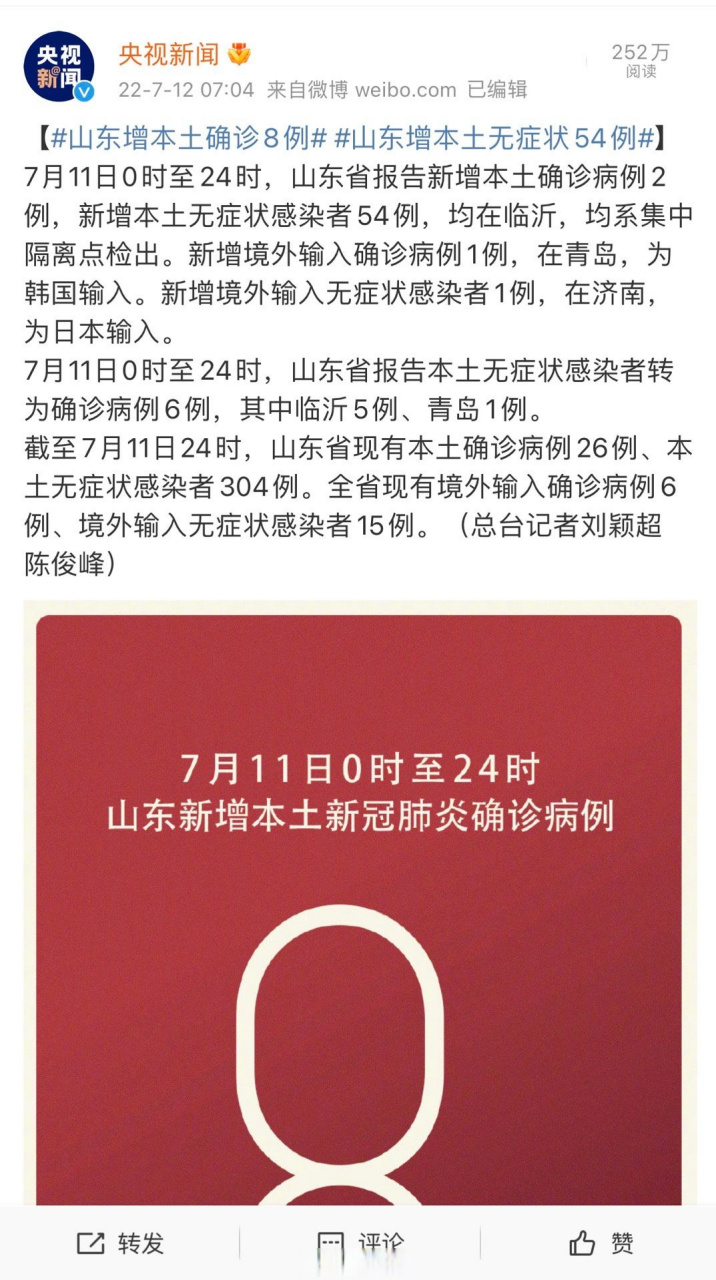Open 央视新闻 profile avatar
The image size is (716, 1280).
click(x=60, y=68)
